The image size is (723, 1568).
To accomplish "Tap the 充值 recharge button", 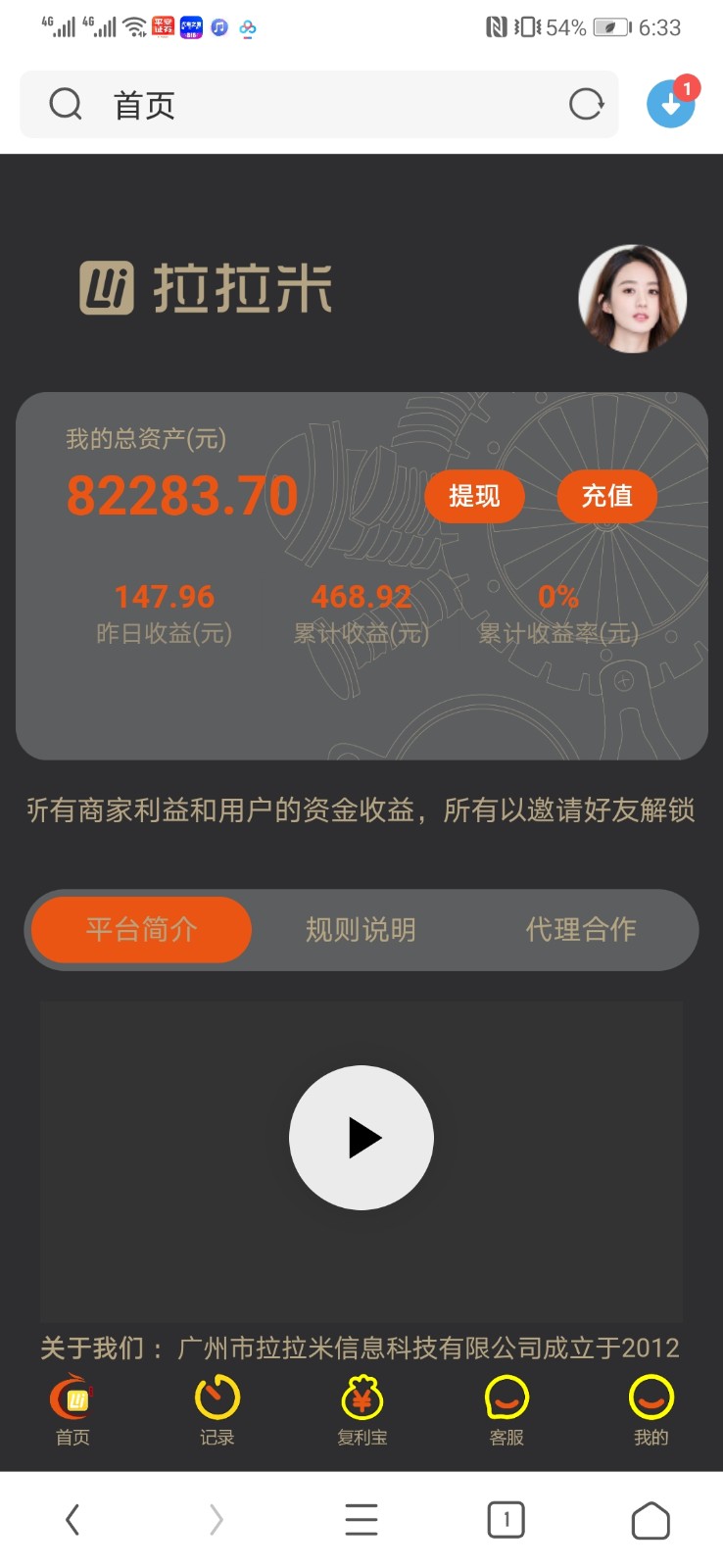I will click(606, 496).
